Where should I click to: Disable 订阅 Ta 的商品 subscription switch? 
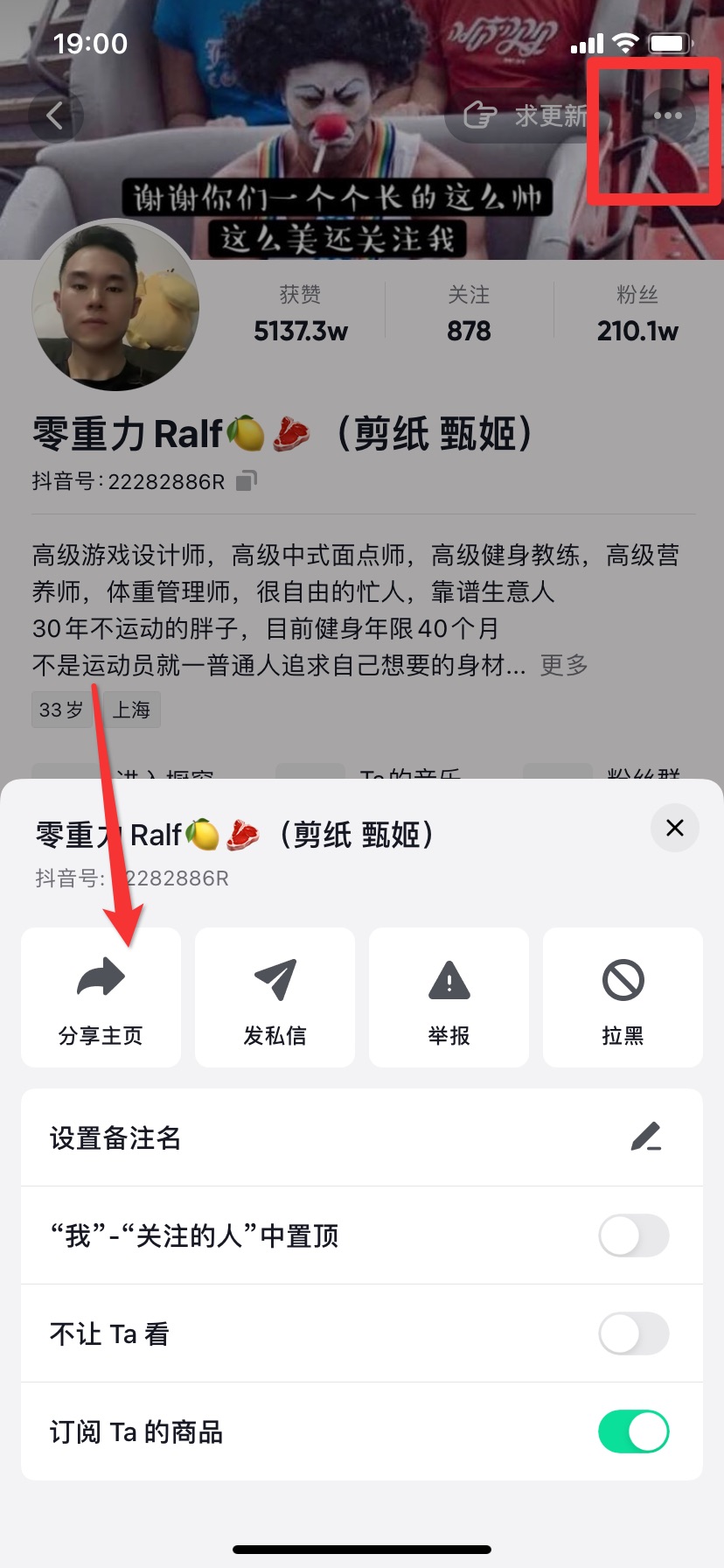pos(633,1431)
